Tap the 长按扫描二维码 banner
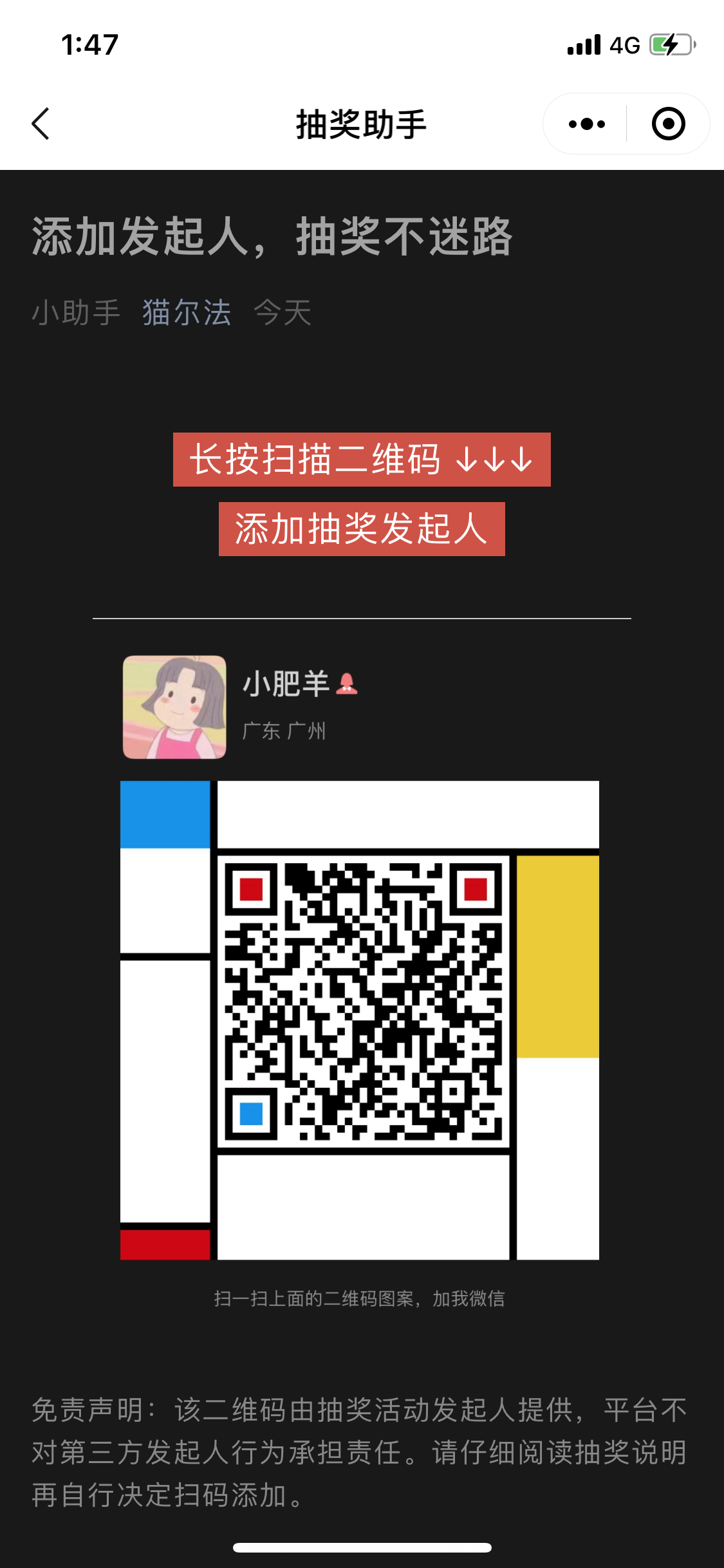 pos(362,460)
